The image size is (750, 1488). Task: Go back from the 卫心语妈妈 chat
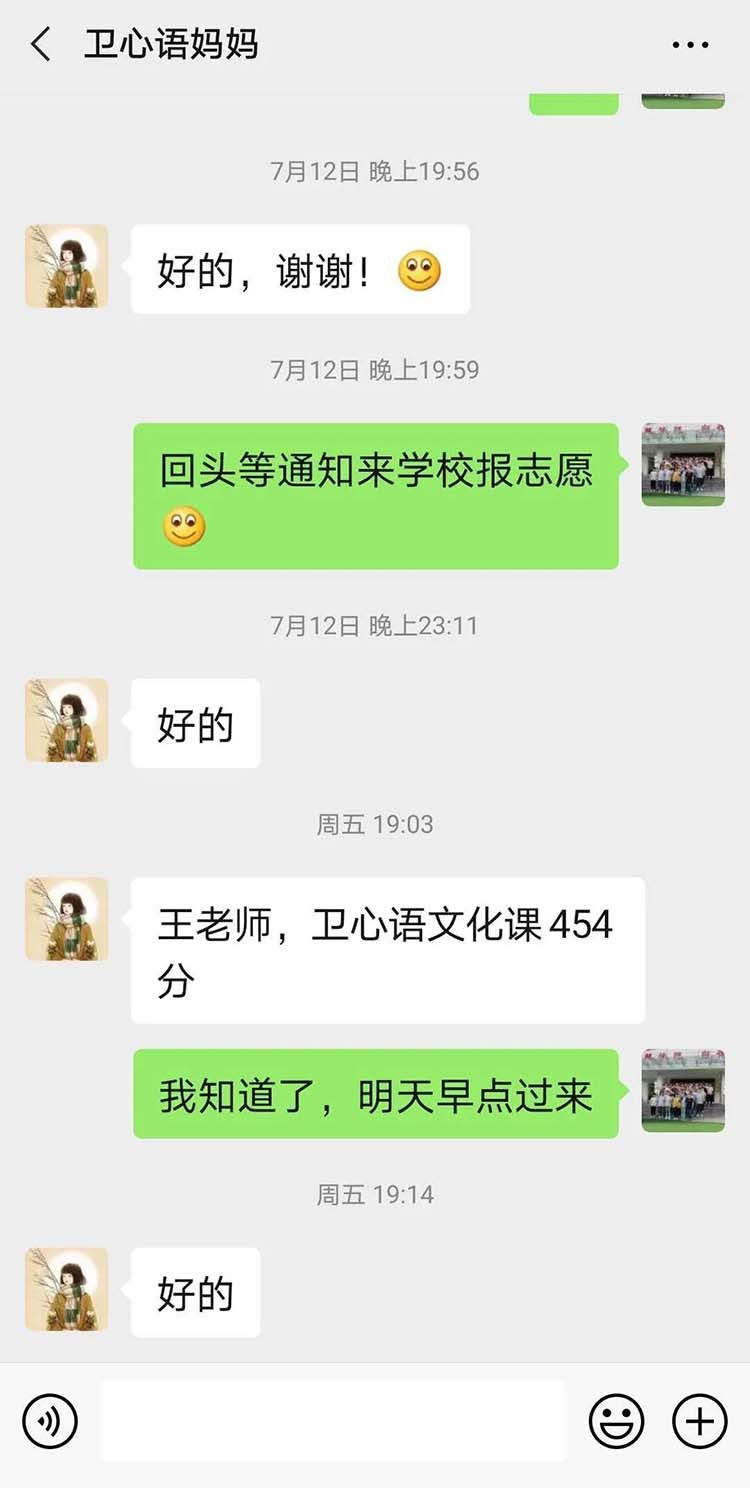pos(41,45)
